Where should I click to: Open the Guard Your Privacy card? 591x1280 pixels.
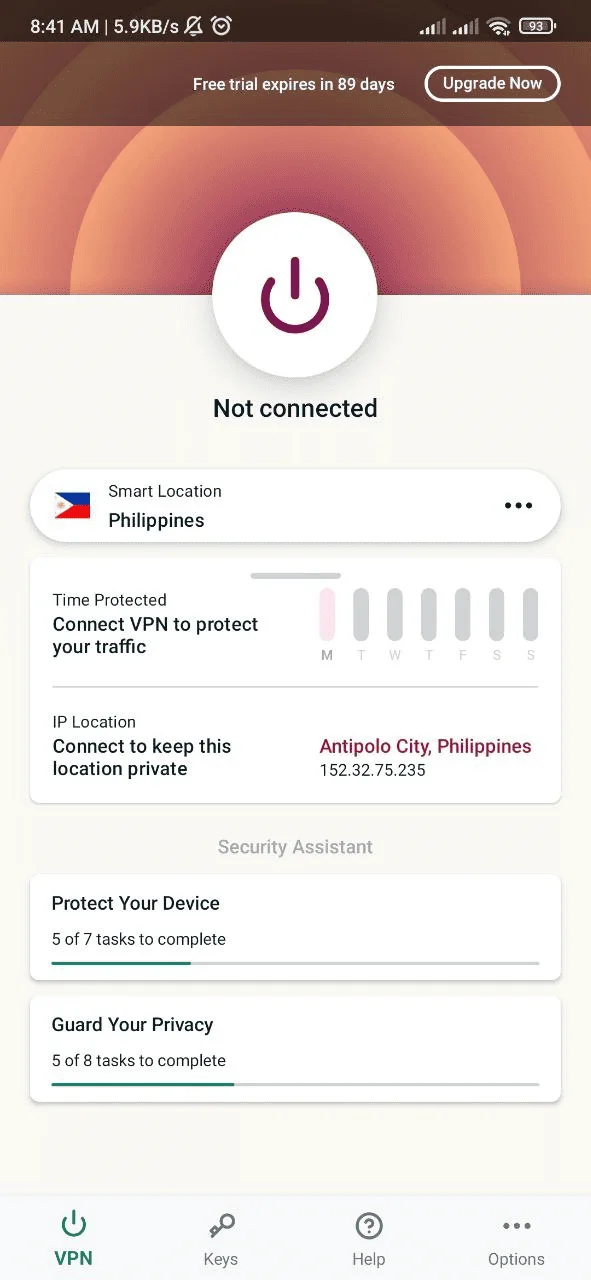(x=295, y=1048)
